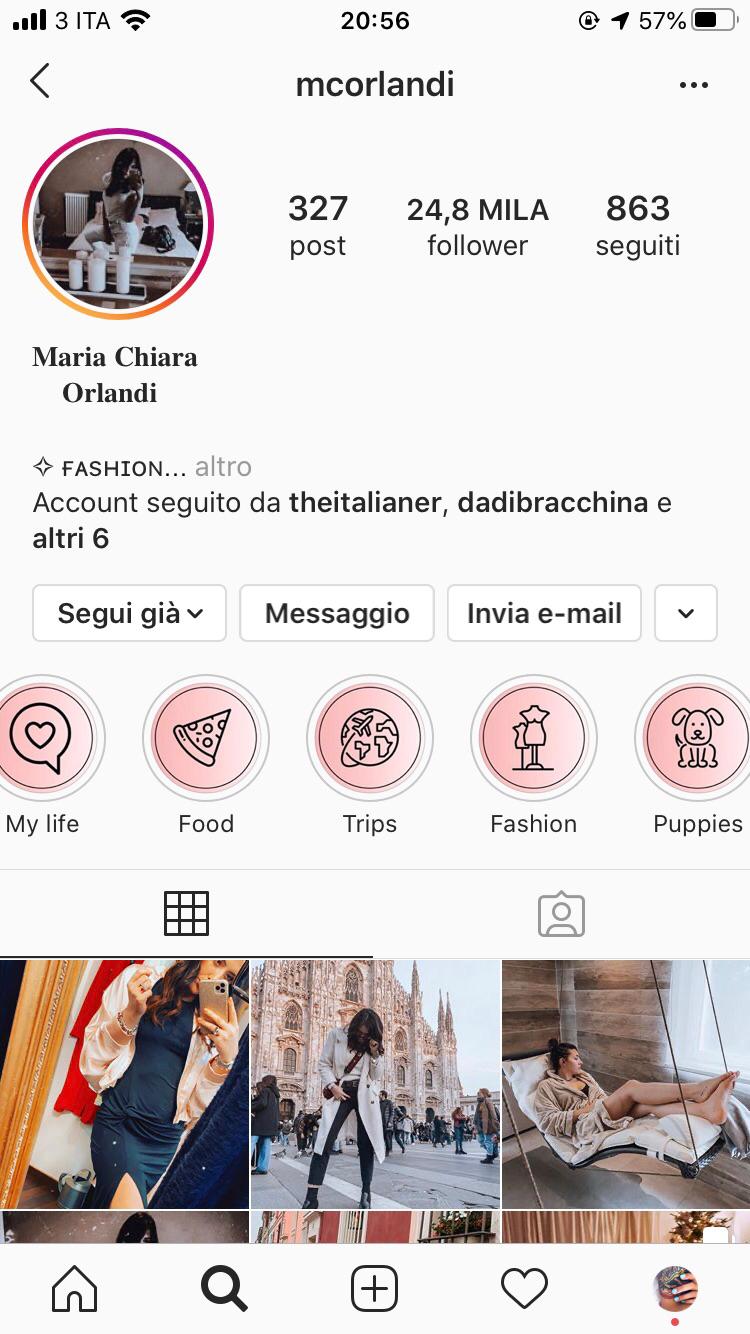Tap the Activity heart icon
The width and height of the screenshot is (750, 1334).
click(x=524, y=1288)
